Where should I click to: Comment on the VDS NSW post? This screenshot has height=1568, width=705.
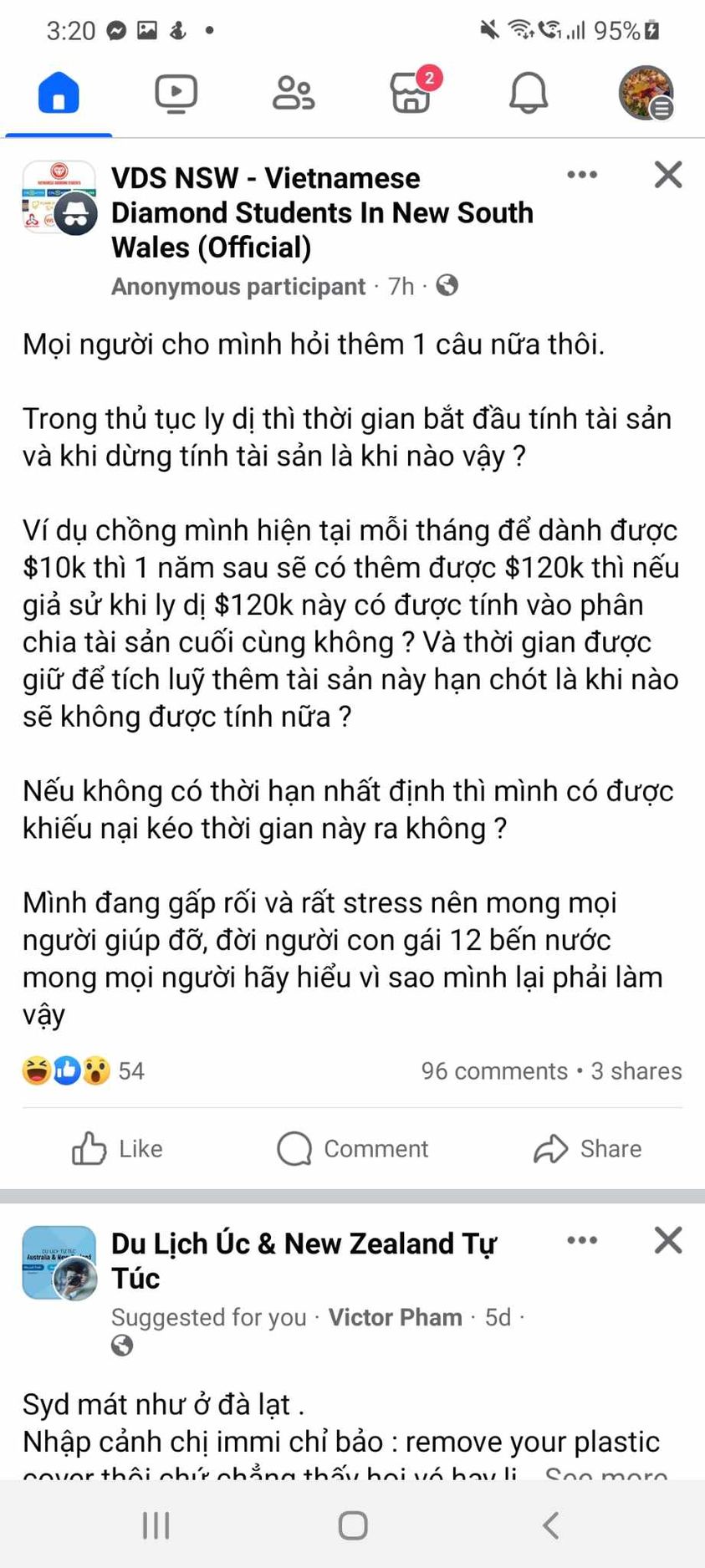[352, 1148]
